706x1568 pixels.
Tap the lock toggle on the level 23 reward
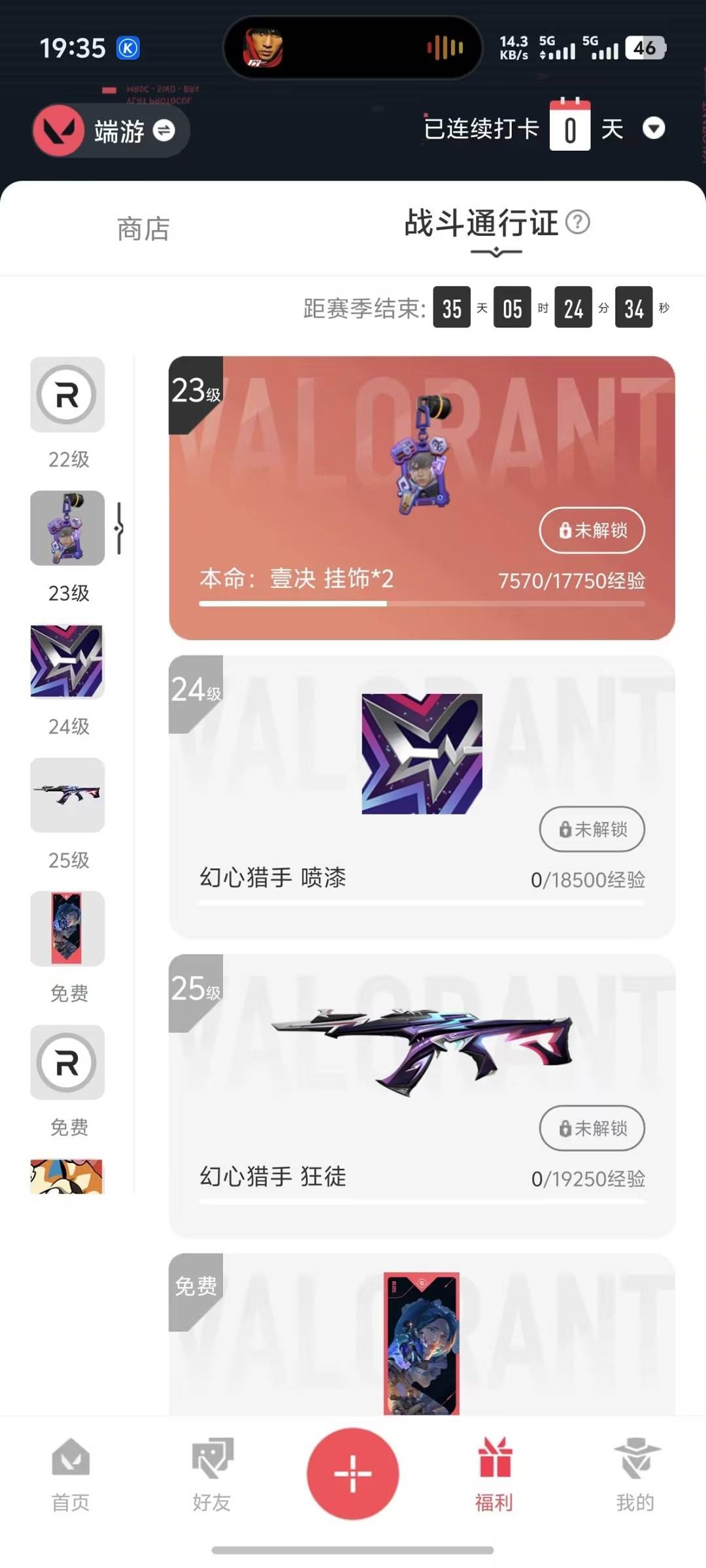590,531
